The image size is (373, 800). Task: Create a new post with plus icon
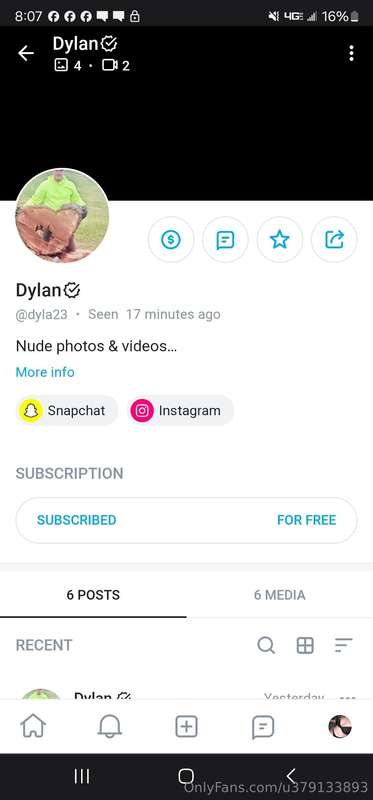pos(186,726)
